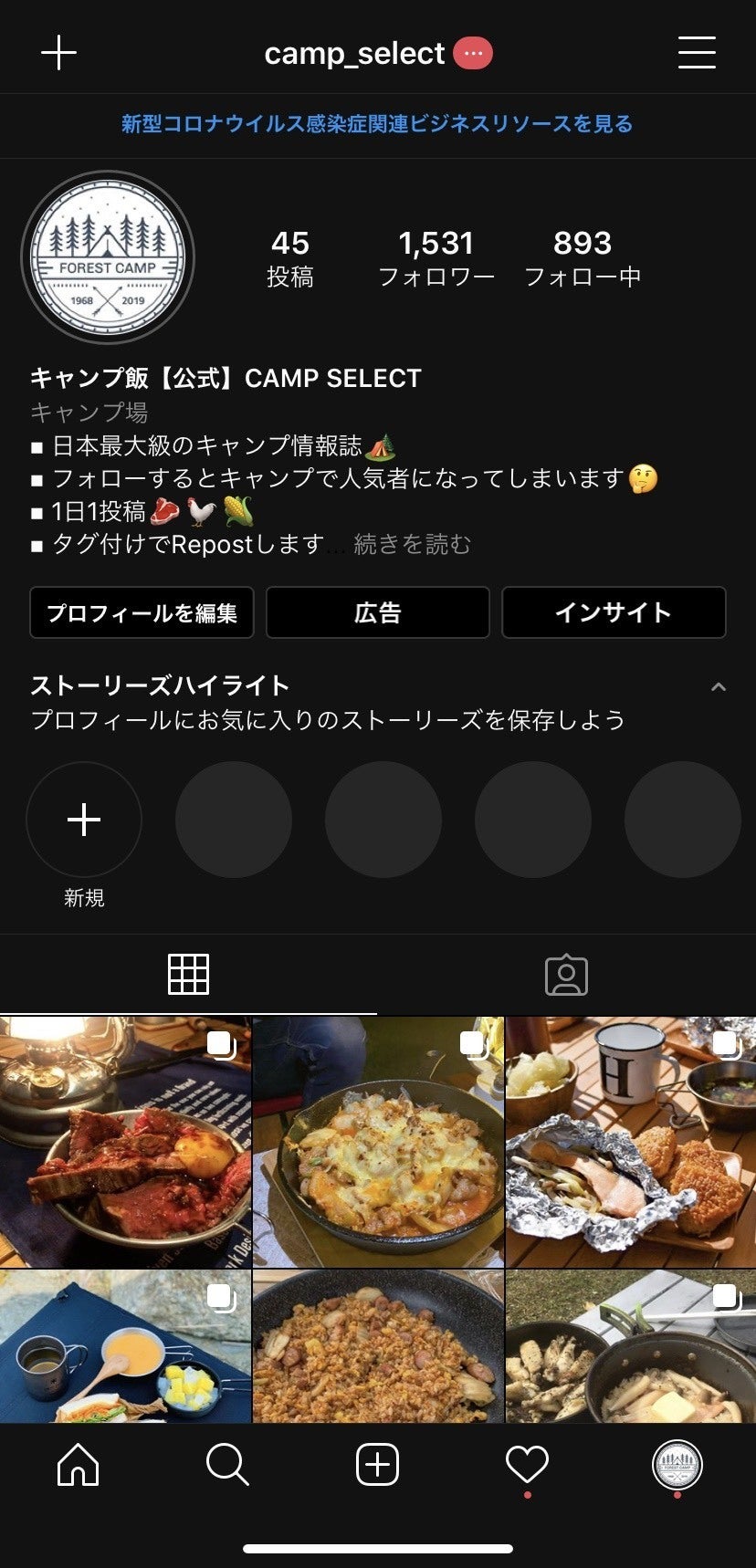
Task: Open the activity heart tab
Action: point(527,1465)
